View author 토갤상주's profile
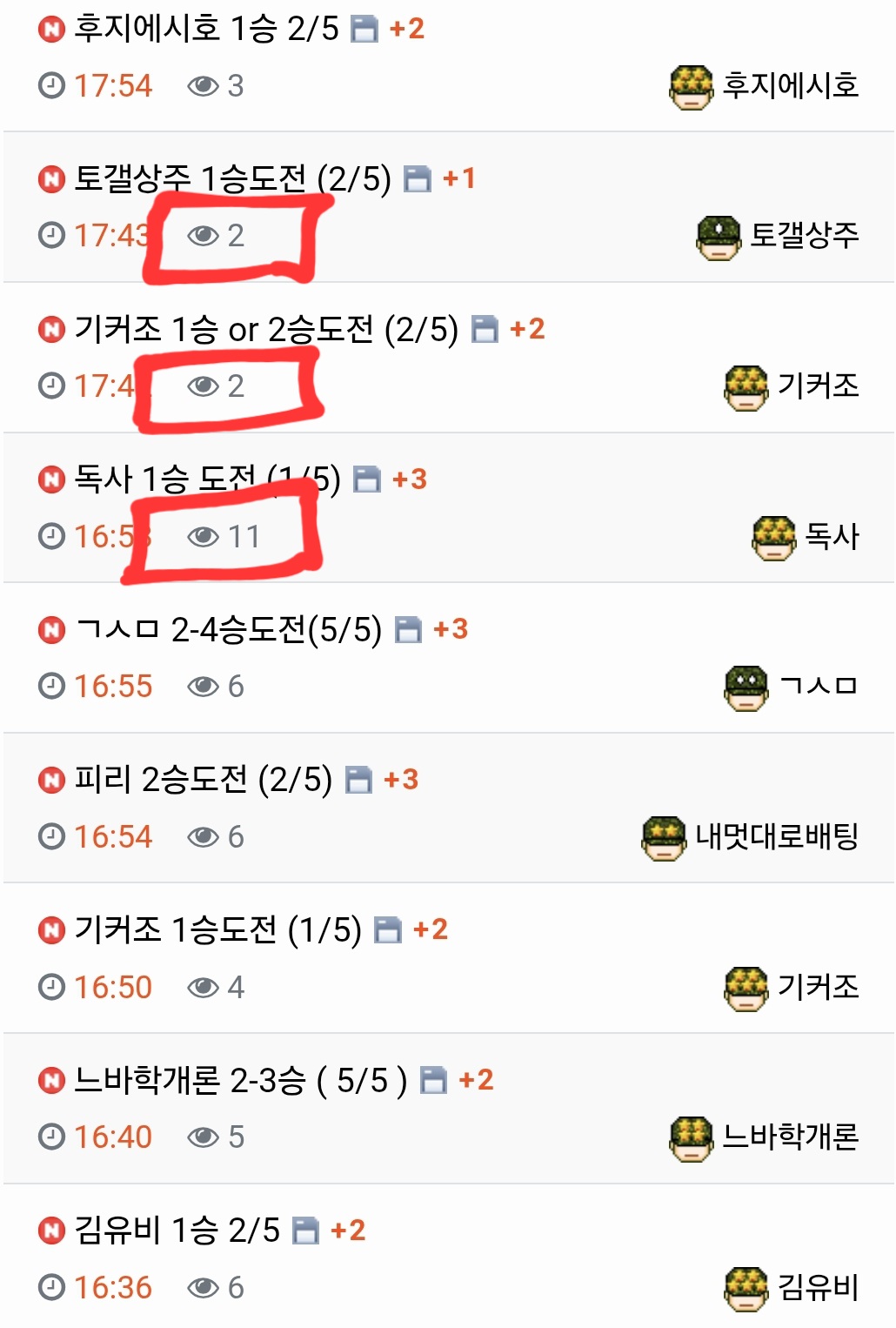The height and width of the screenshot is (1328, 896). [x=804, y=236]
